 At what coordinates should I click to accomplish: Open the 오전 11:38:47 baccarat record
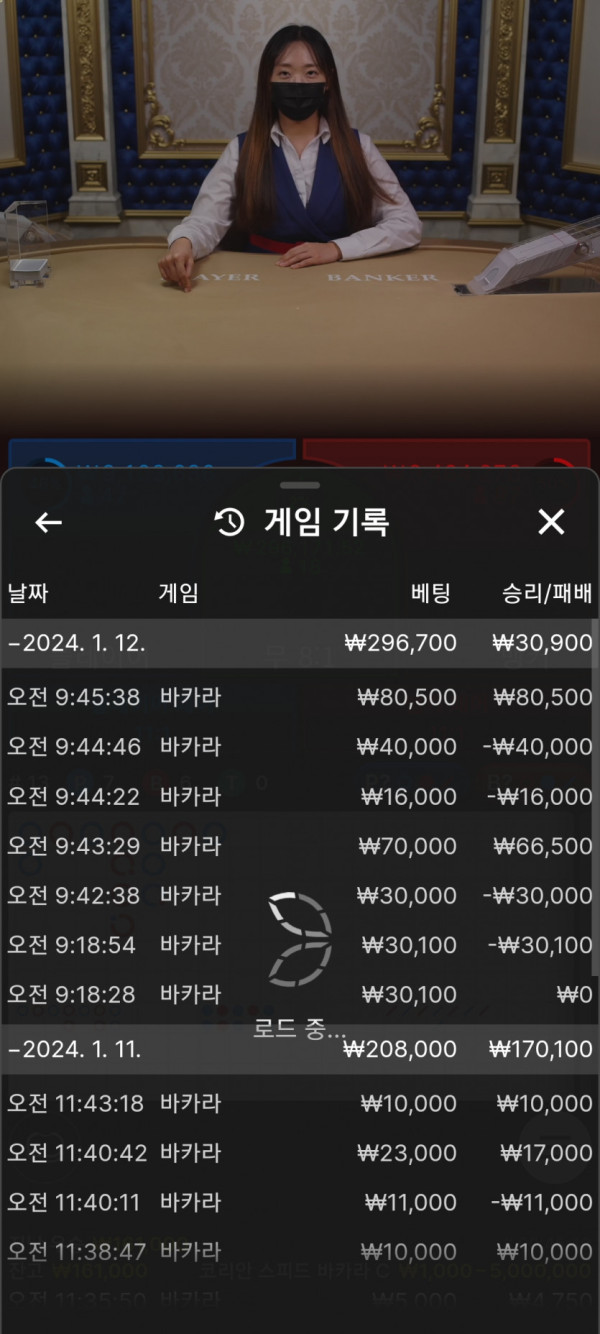point(300,1251)
